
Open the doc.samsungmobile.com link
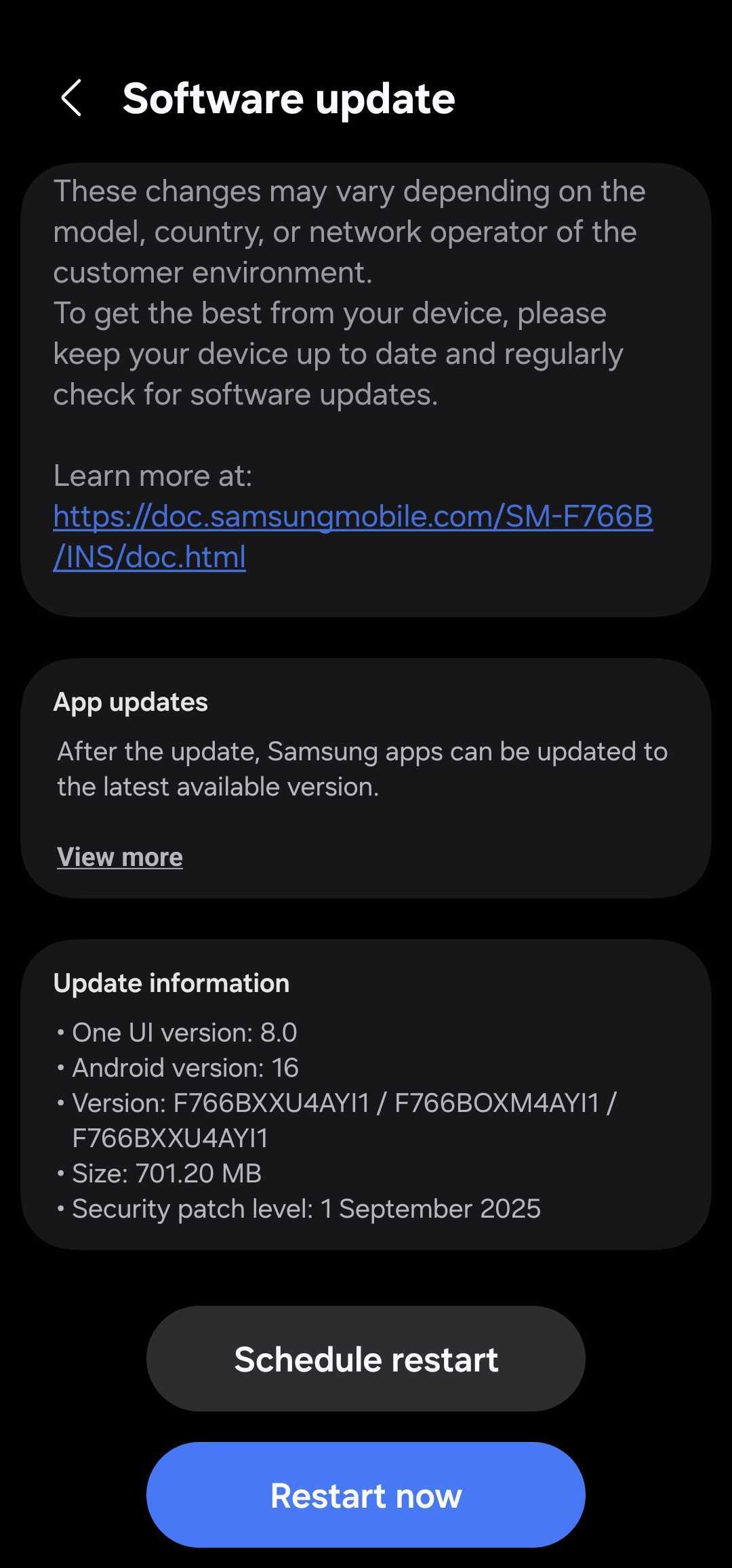352,518
